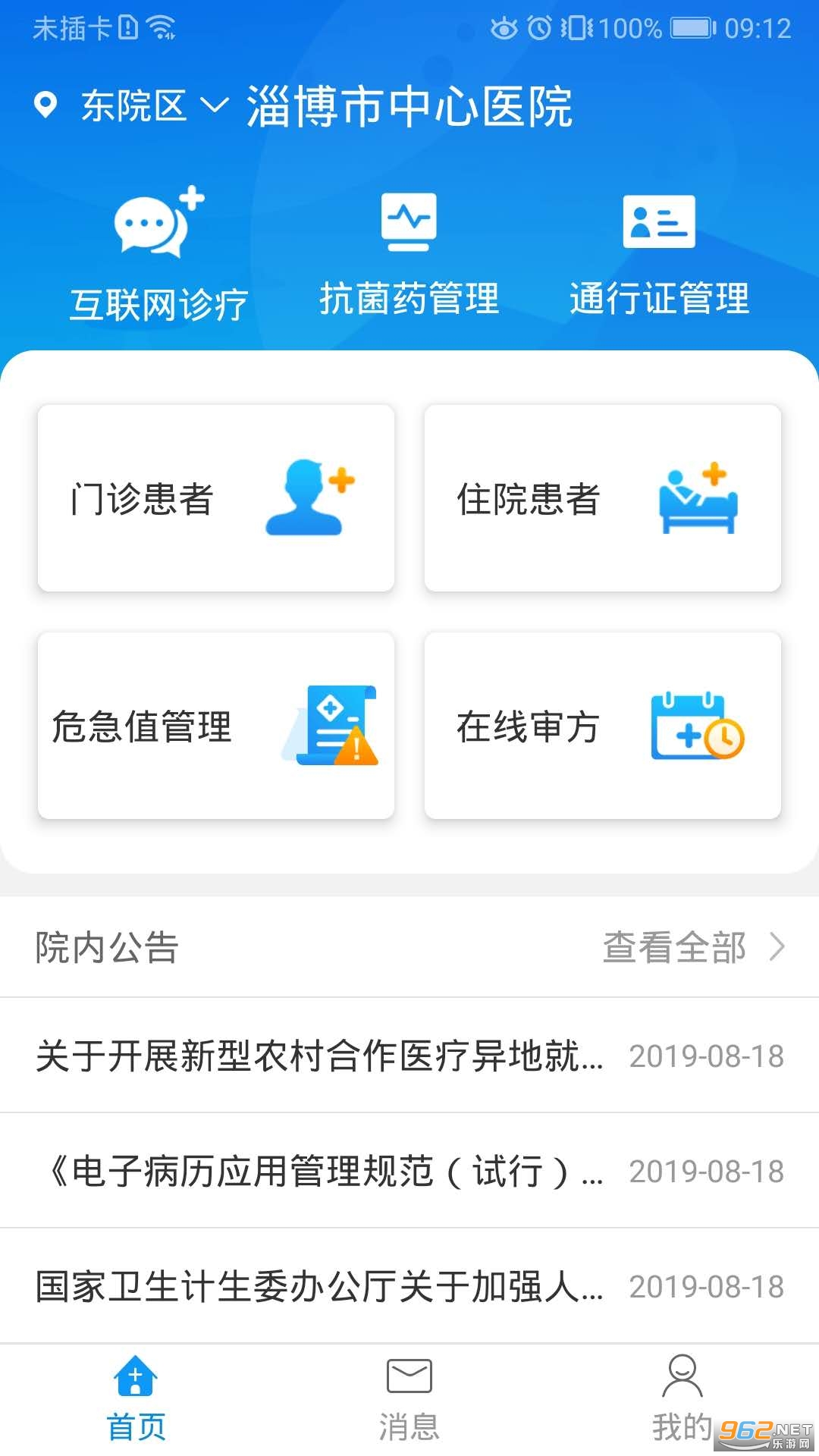The height and width of the screenshot is (1456, 819).
Task: Switch to the 消息 messages tab
Action: pyautogui.click(x=409, y=1399)
